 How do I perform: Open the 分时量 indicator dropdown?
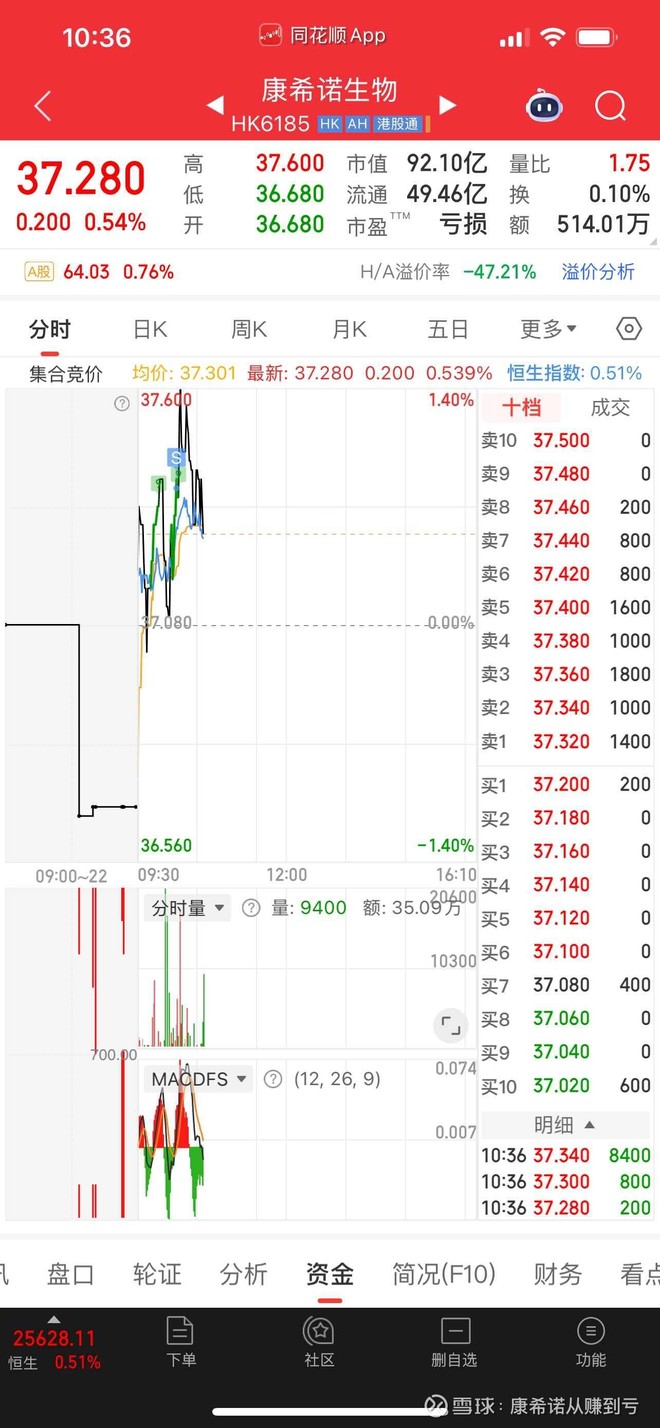(x=188, y=908)
